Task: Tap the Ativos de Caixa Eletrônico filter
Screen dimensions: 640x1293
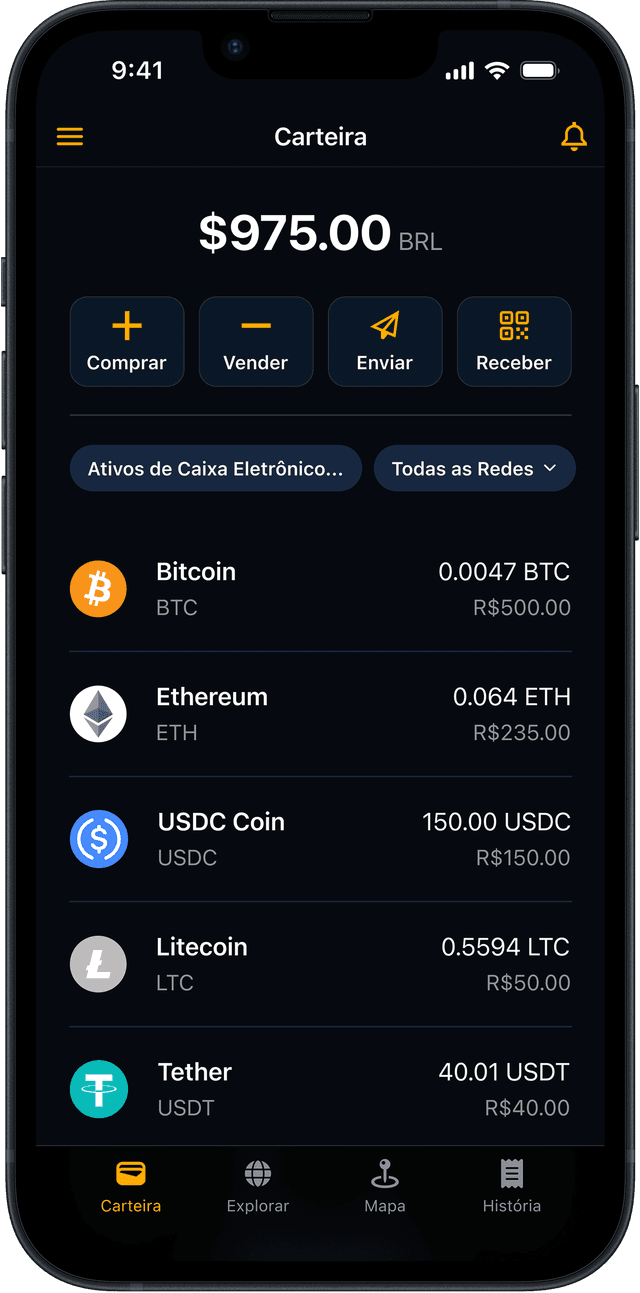Action: (216, 468)
